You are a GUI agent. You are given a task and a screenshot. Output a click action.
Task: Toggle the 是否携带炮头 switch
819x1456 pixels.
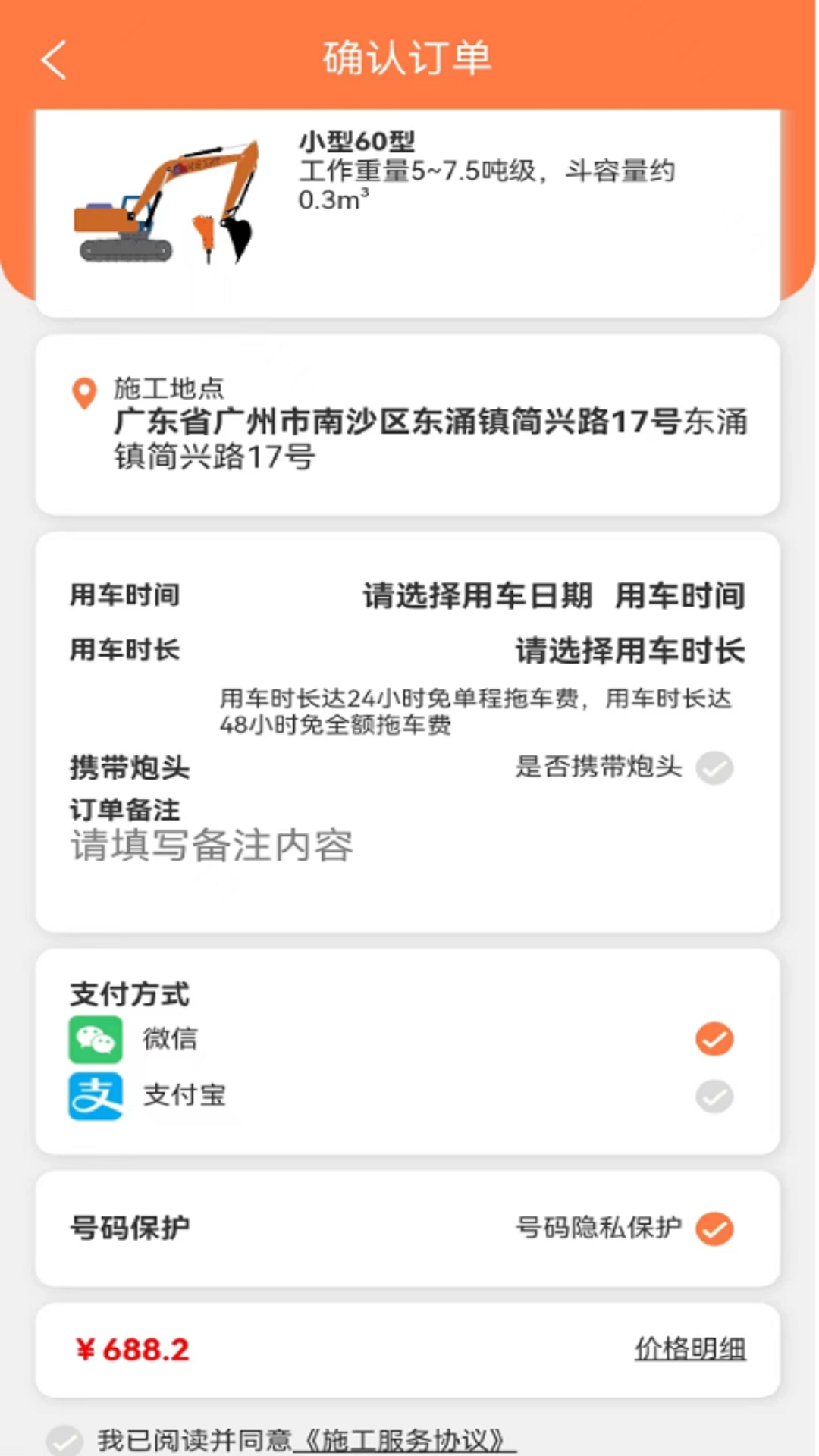click(x=714, y=768)
